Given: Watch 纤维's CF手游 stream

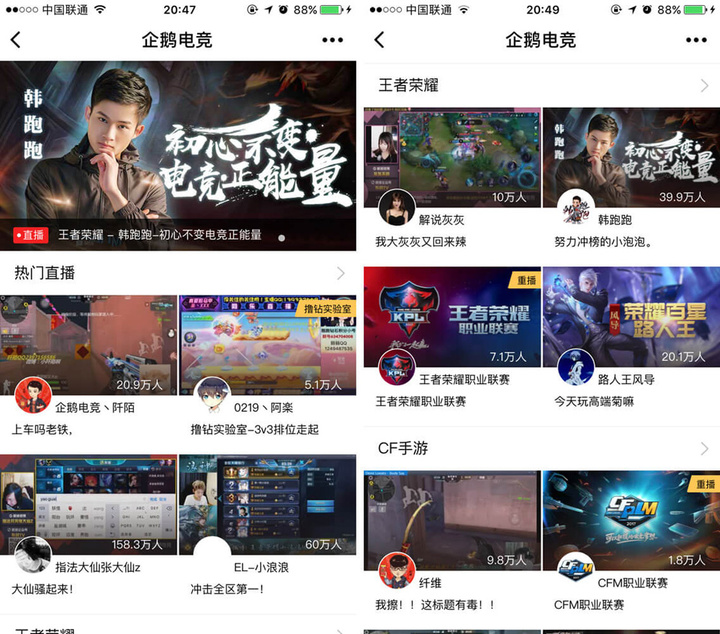Looking at the screenshot, I should point(452,522).
